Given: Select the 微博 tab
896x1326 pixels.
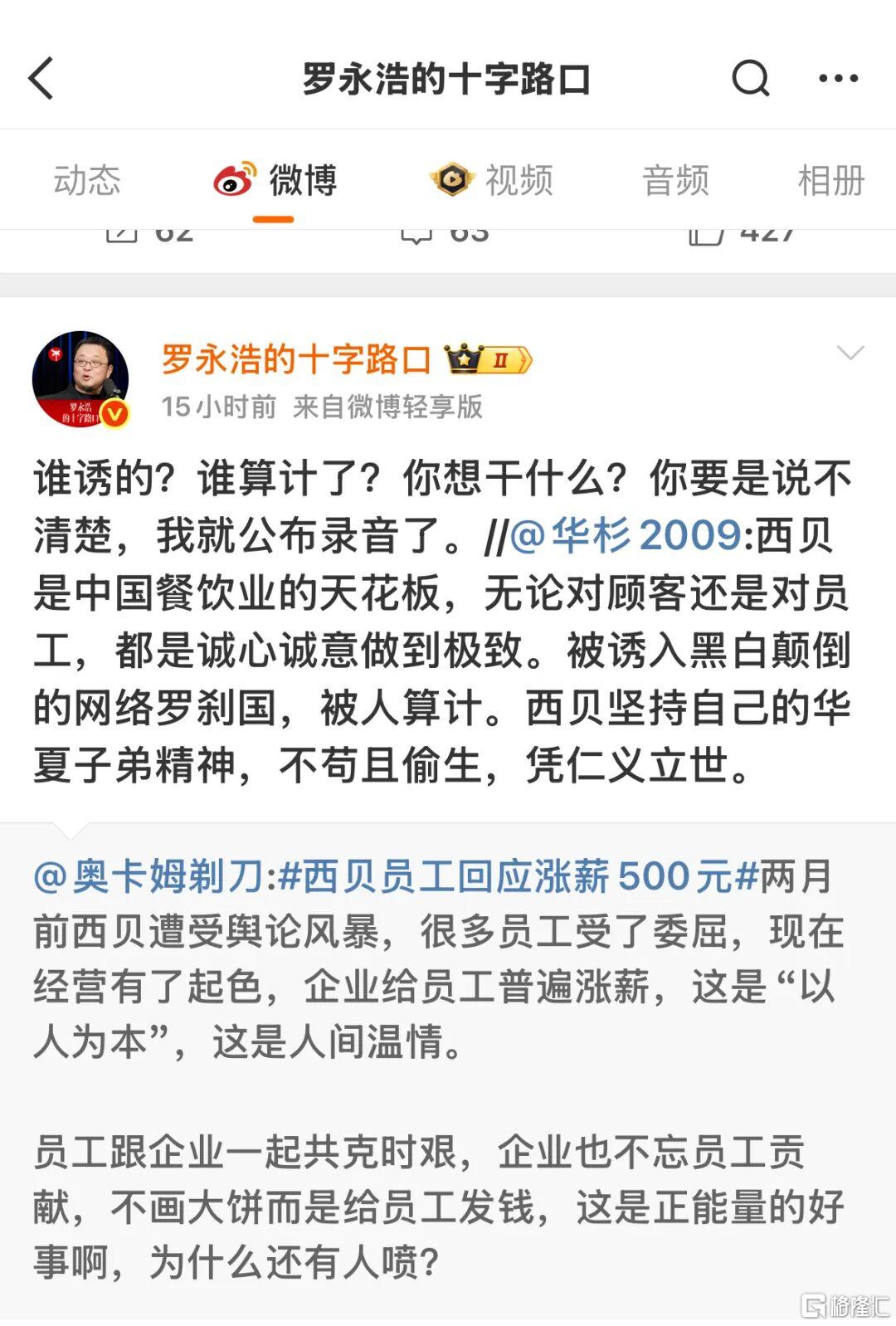Looking at the screenshot, I should (x=275, y=180).
